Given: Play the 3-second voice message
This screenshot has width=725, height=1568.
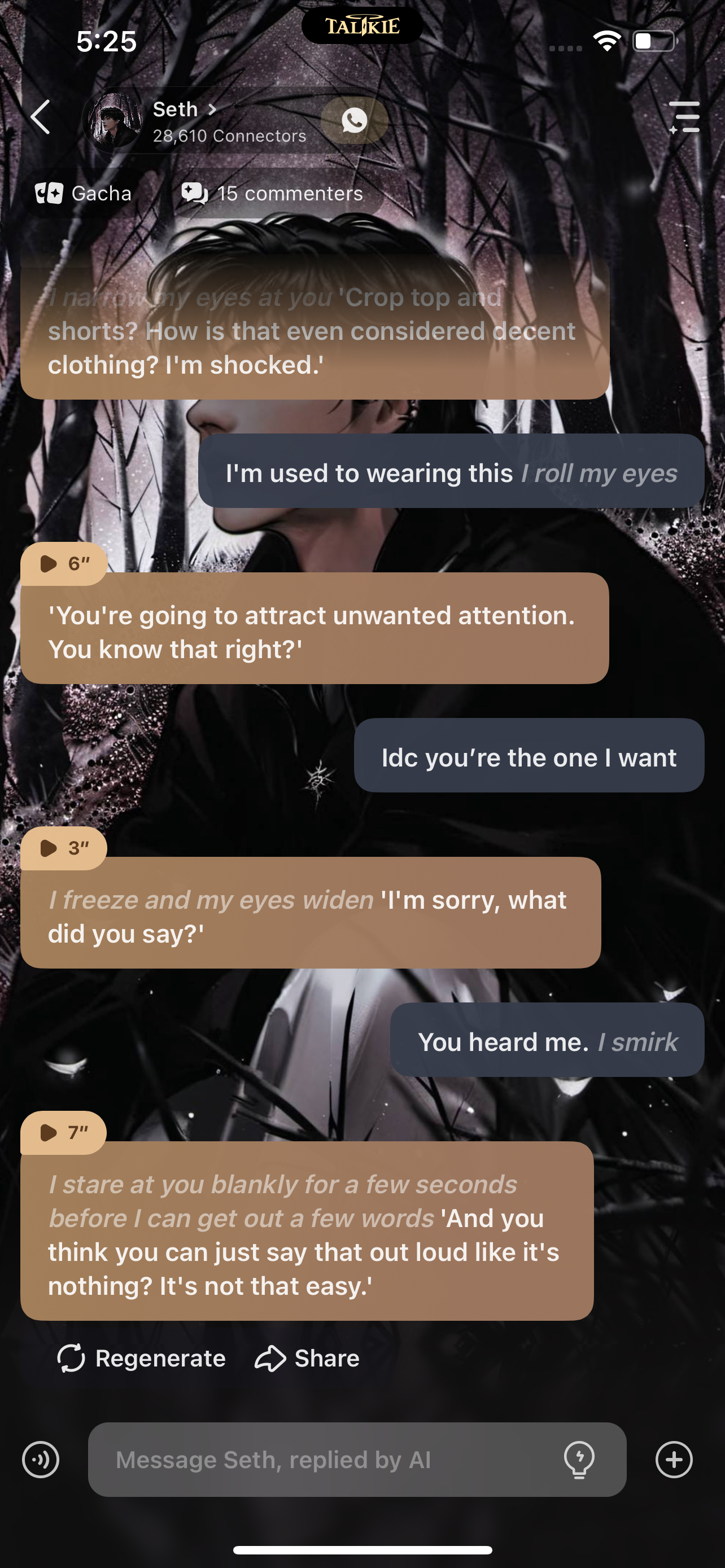Looking at the screenshot, I should coord(63,848).
